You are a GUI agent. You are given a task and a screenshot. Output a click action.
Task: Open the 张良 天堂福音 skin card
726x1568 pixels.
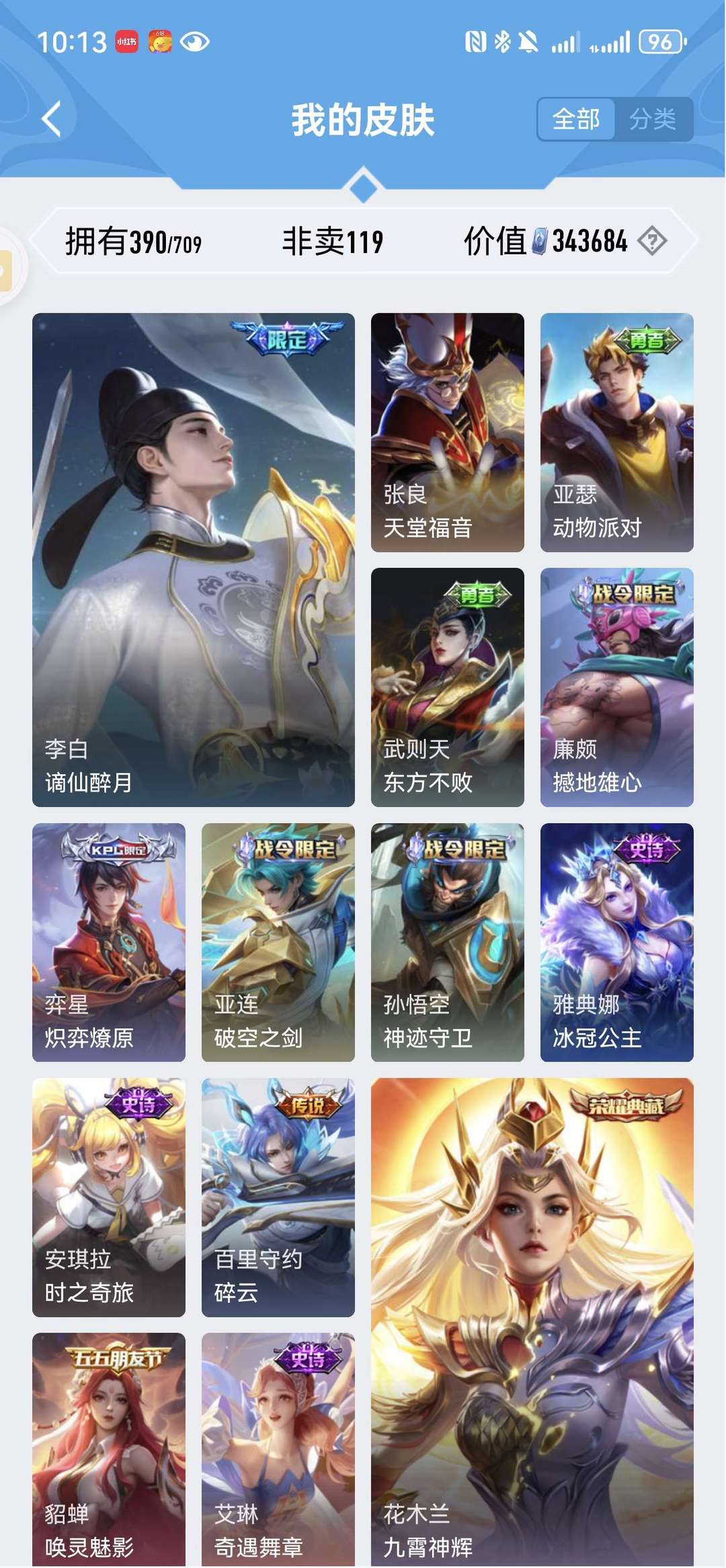[448, 433]
